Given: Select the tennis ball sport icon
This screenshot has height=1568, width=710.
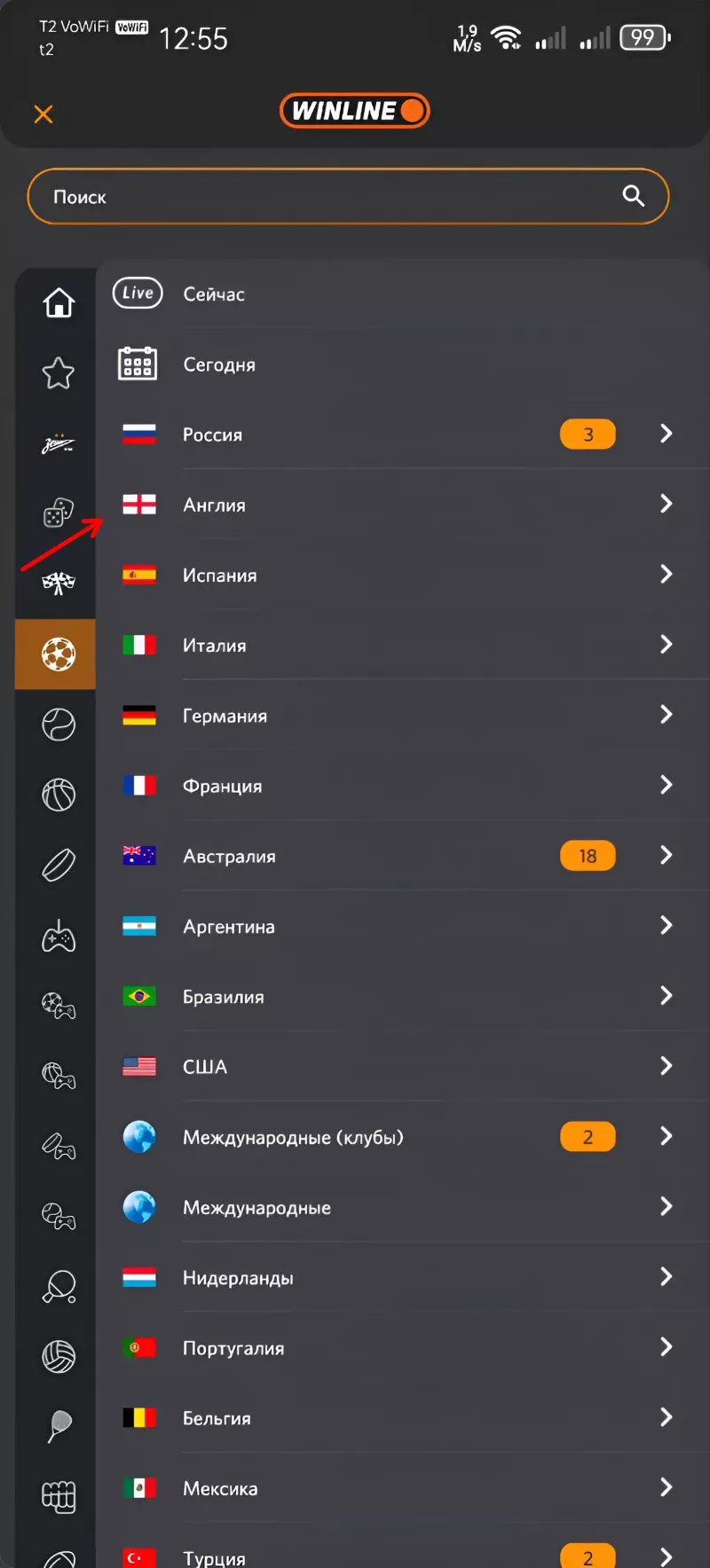Looking at the screenshot, I should click(x=59, y=725).
